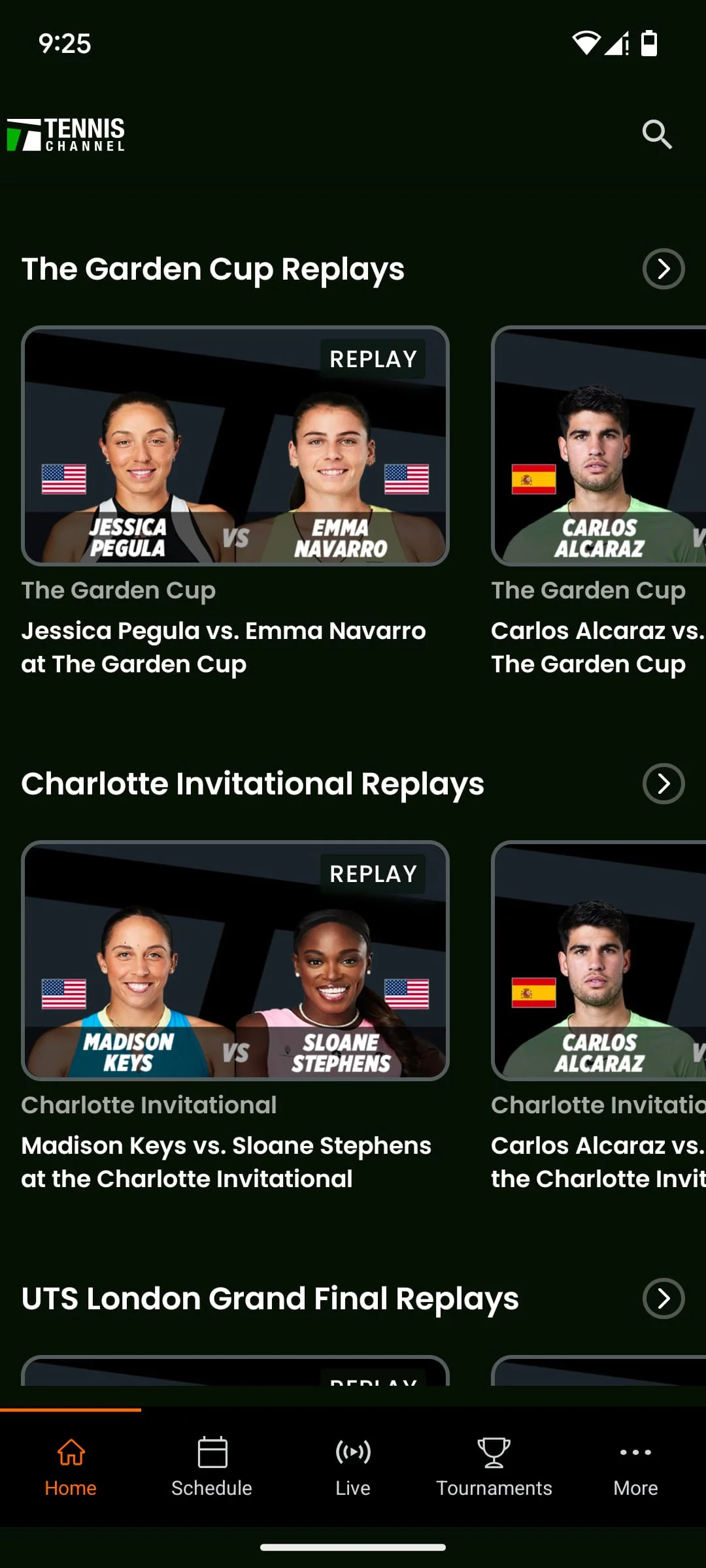The height and width of the screenshot is (1568, 706).
Task: Play Jessica Pegula vs. Emma Navarro replay
Action: [235, 446]
